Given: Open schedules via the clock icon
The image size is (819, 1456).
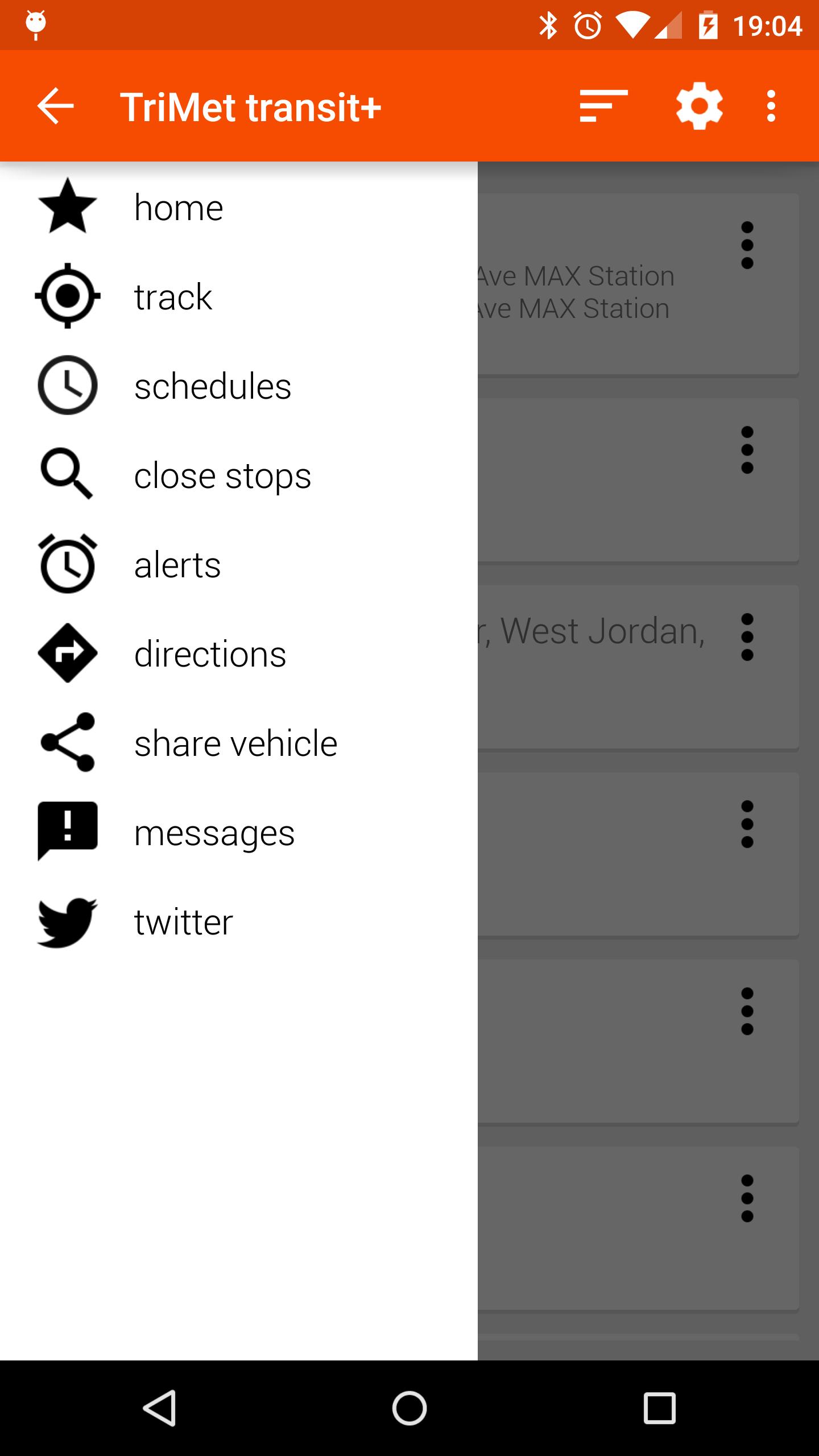Looking at the screenshot, I should coord(67,386).
